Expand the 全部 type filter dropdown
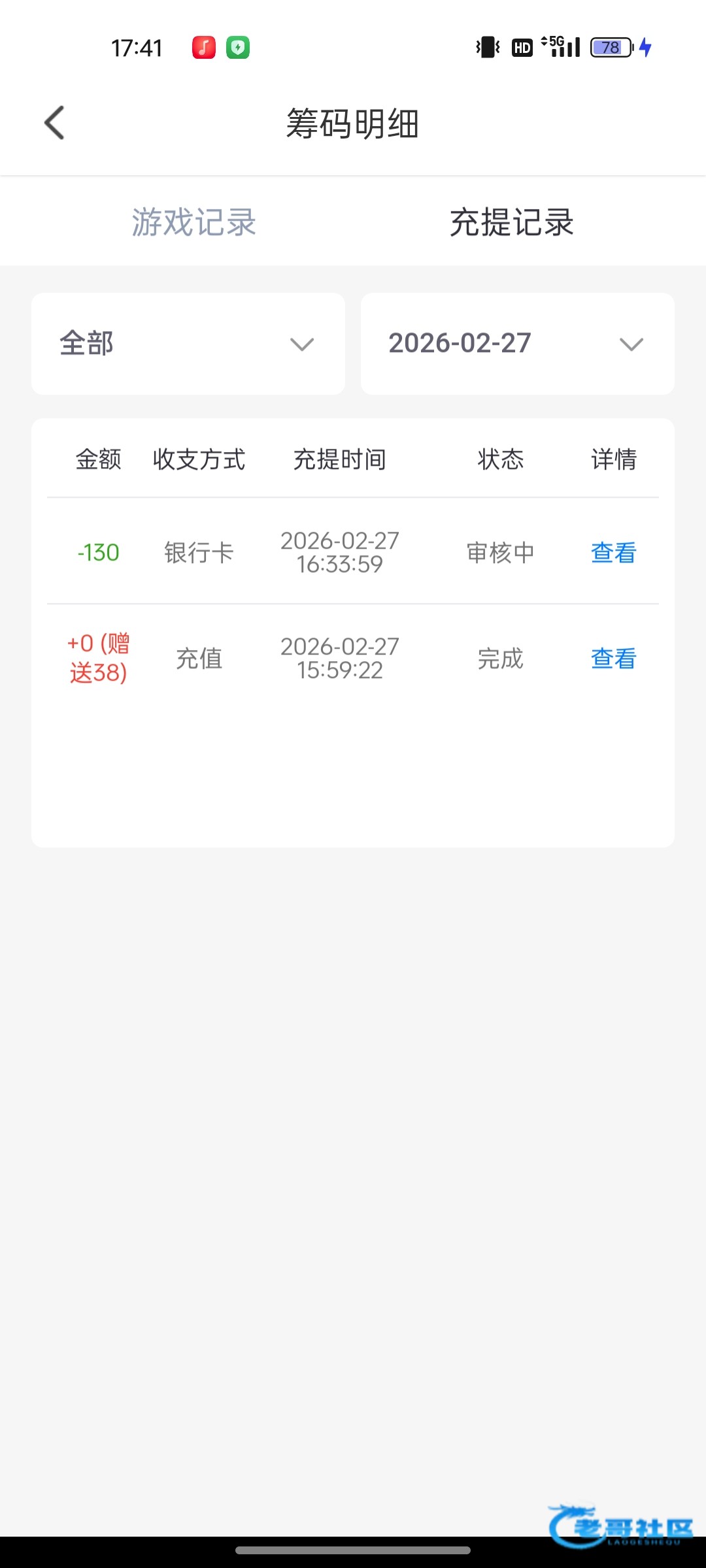706x1568 pixels. click(x=188, y=344)
